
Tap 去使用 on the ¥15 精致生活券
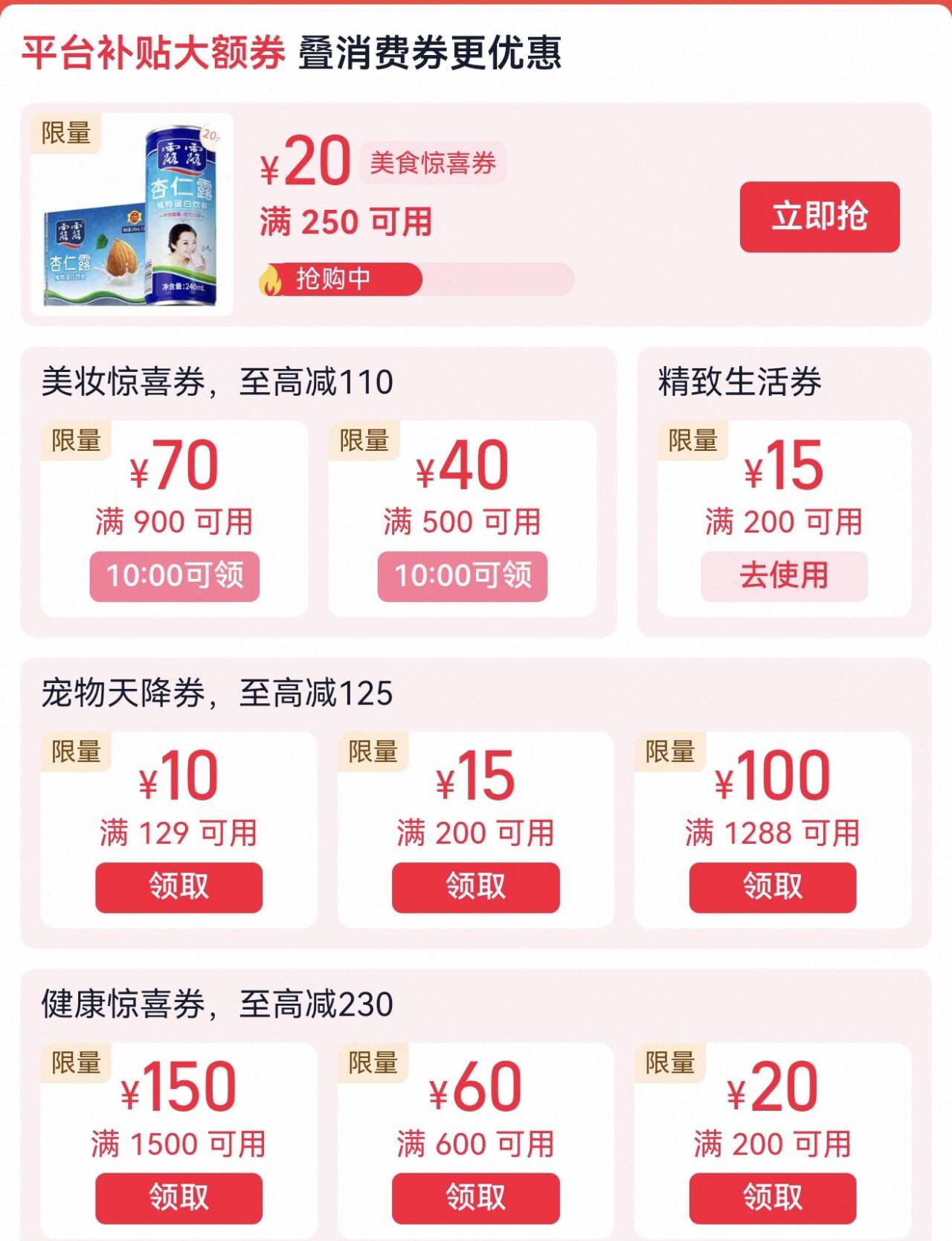point(784,576)
